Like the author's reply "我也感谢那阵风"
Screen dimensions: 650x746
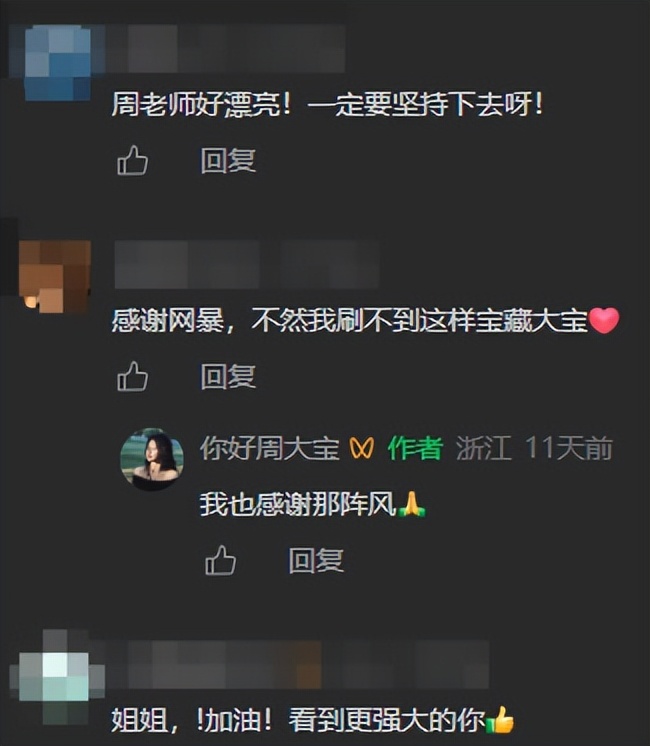(x=220, y=561)
